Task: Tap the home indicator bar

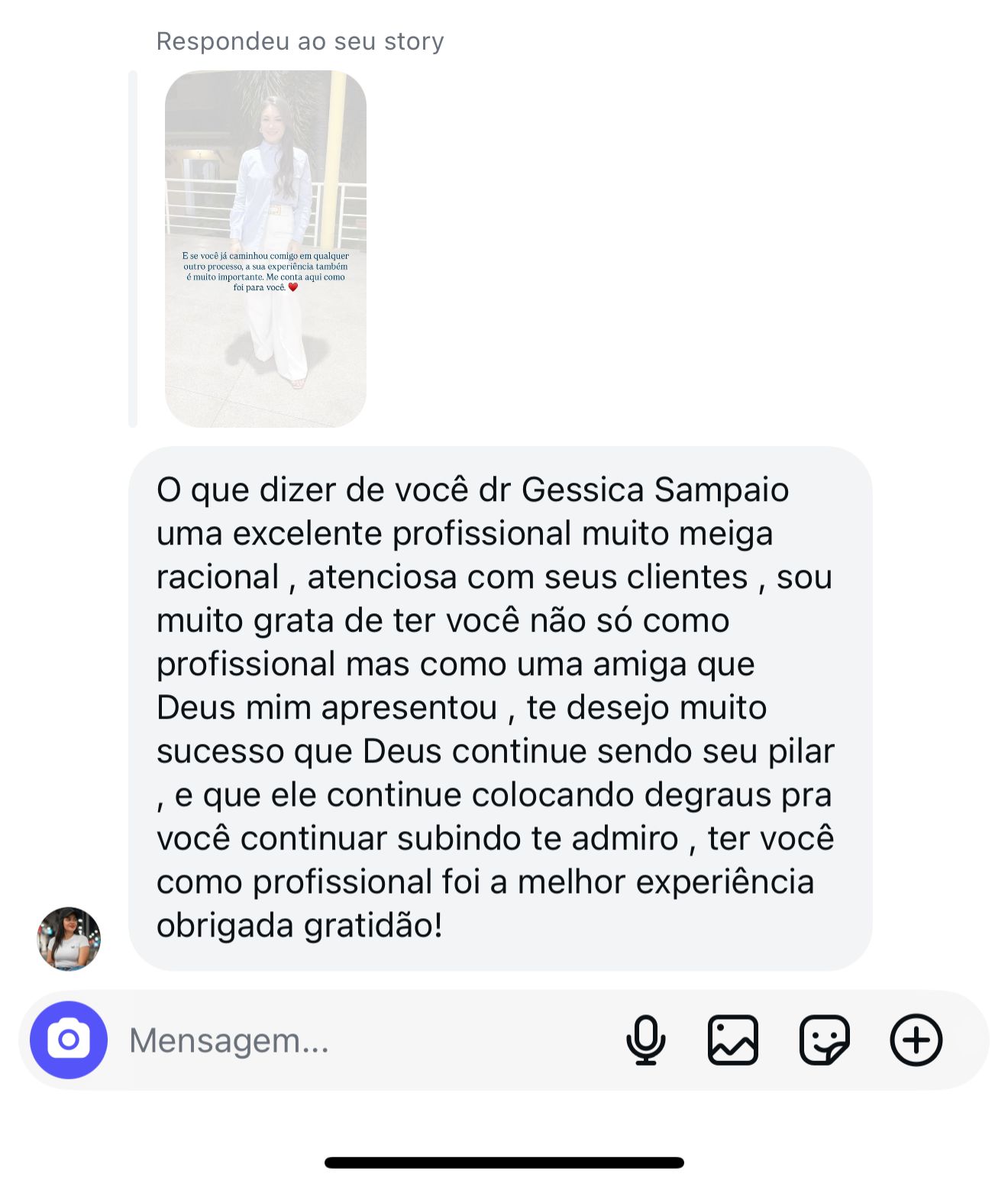Action: [504, 1162]
